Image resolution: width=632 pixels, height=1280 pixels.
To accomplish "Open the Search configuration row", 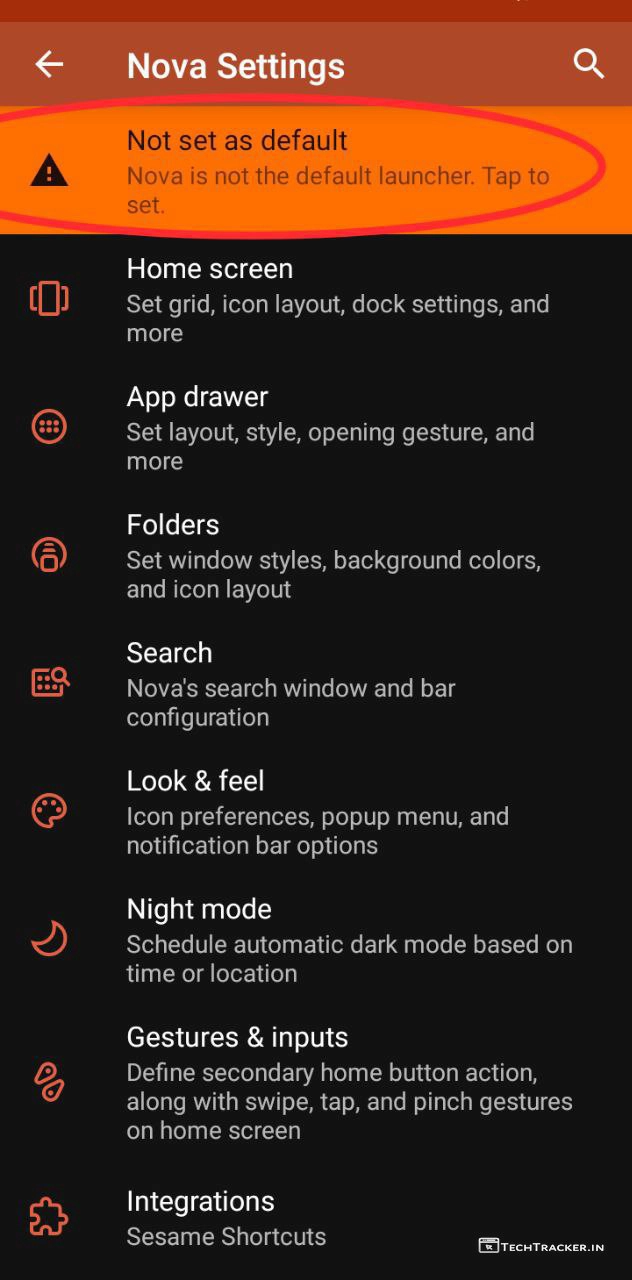I will point(316,683).
